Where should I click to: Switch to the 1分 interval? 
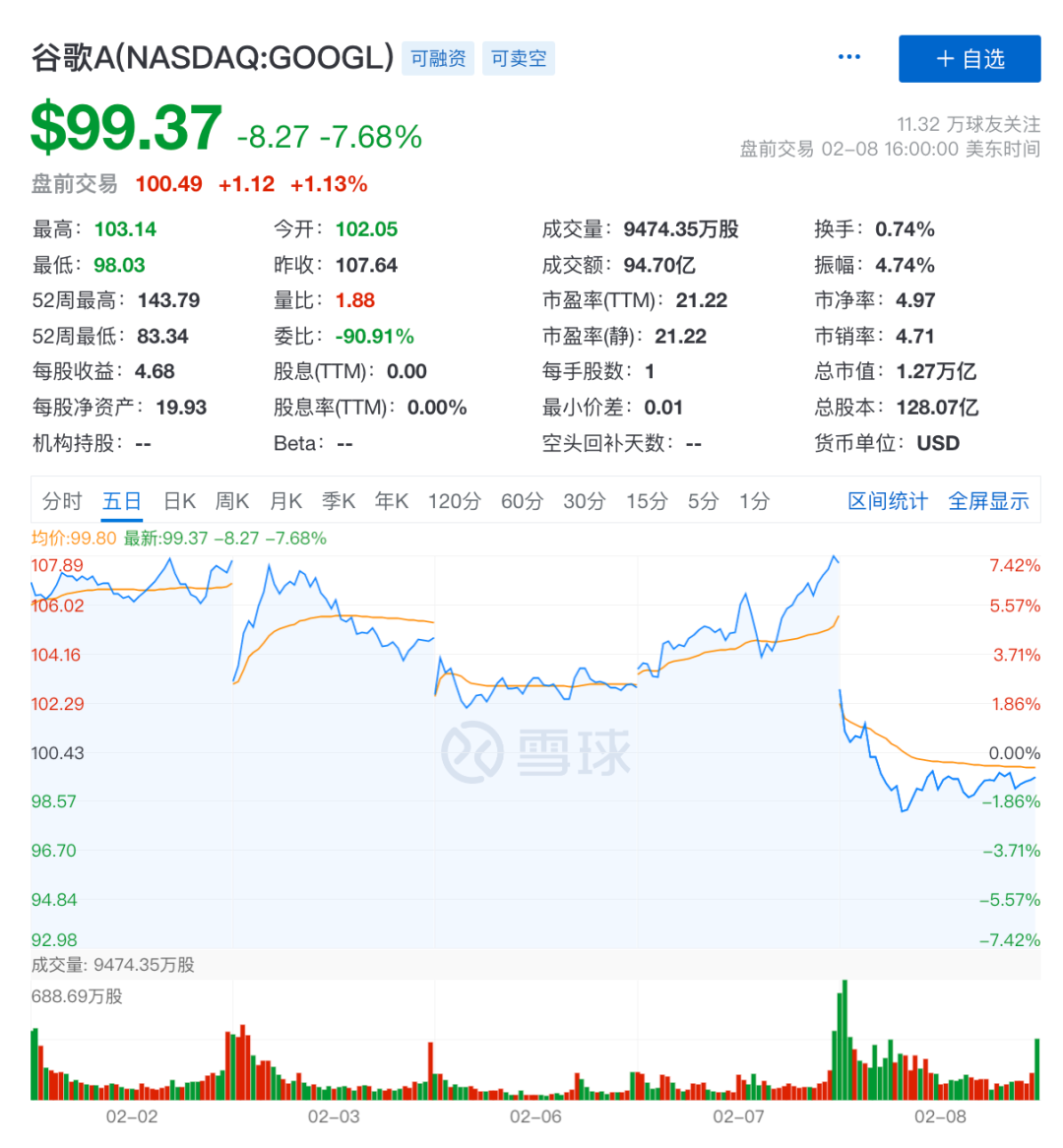tap(754, 501)
